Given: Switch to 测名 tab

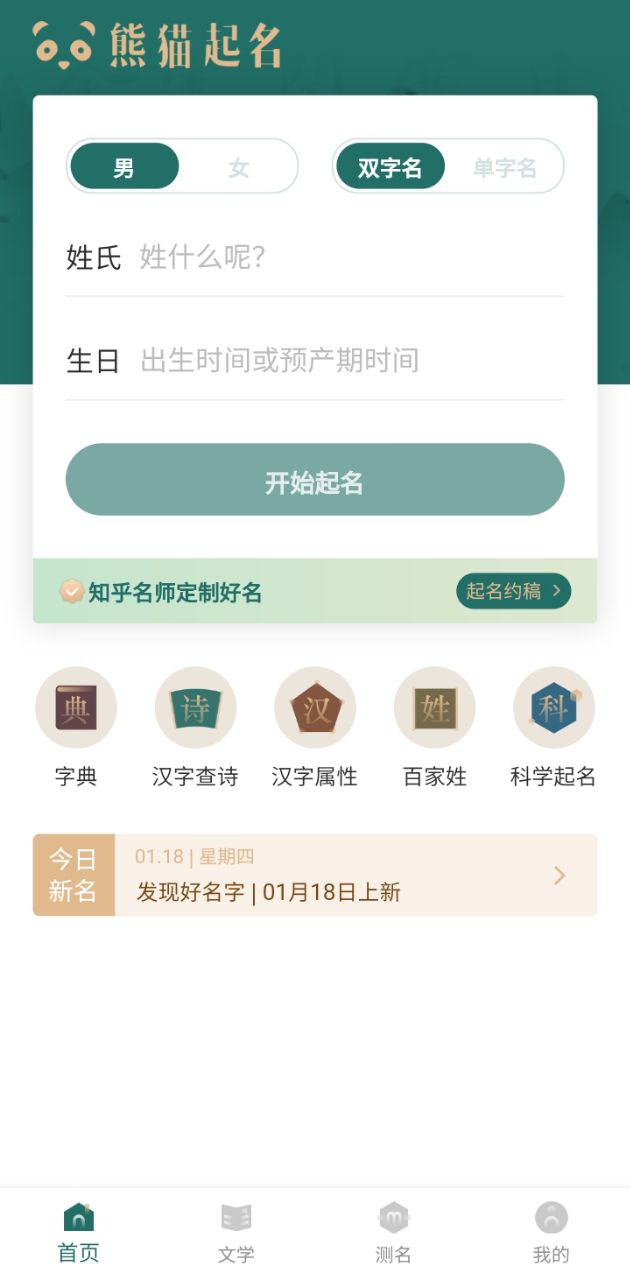Looking at the screenshot, I should [394, 1234].
